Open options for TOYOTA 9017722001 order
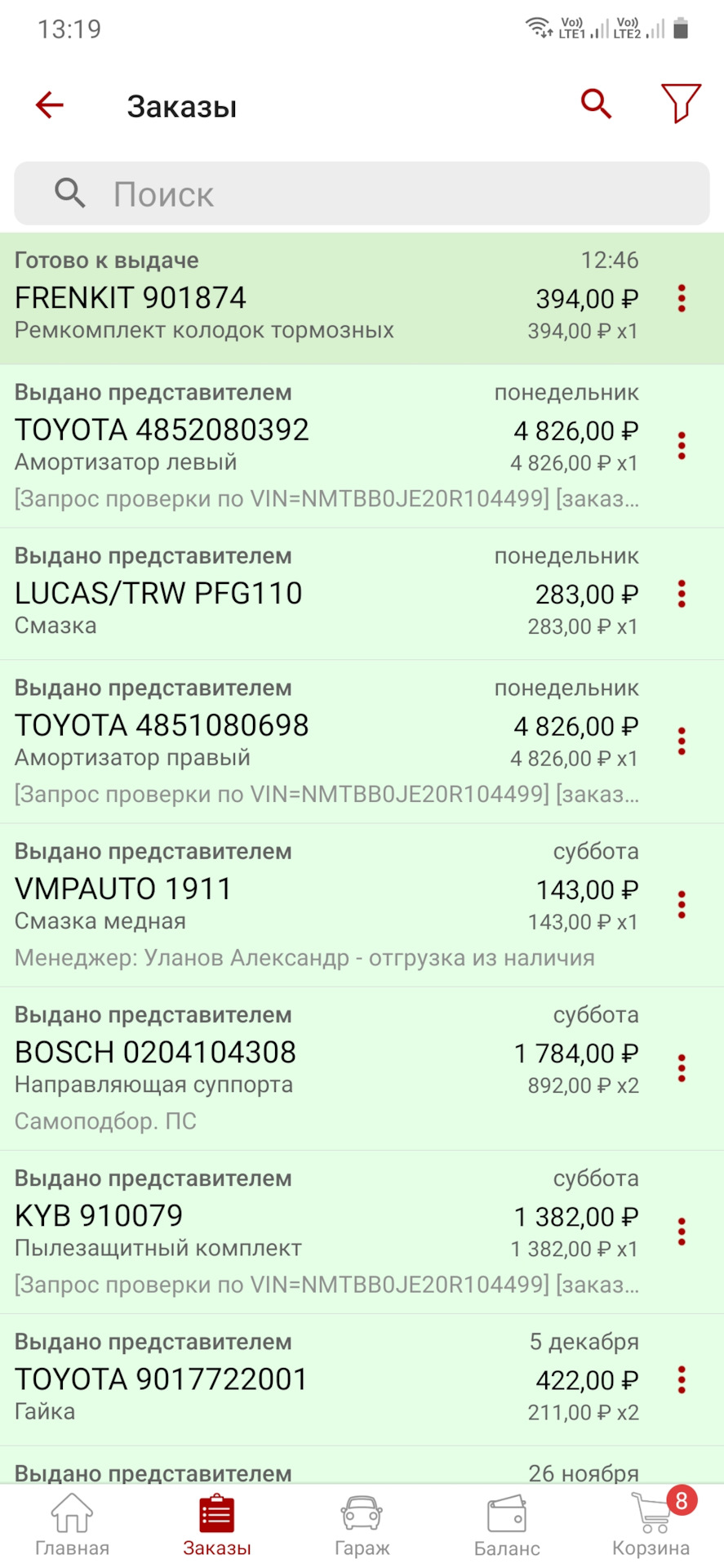The image size is (724, 1568). (682, 1380)
